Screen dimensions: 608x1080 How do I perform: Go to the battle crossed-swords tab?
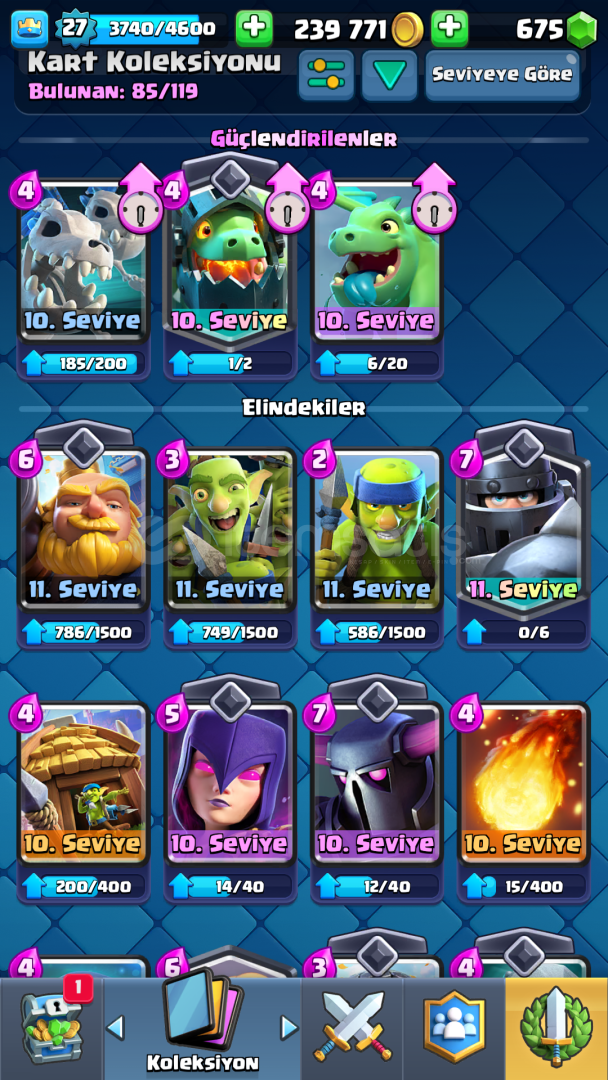(353, 1028)
